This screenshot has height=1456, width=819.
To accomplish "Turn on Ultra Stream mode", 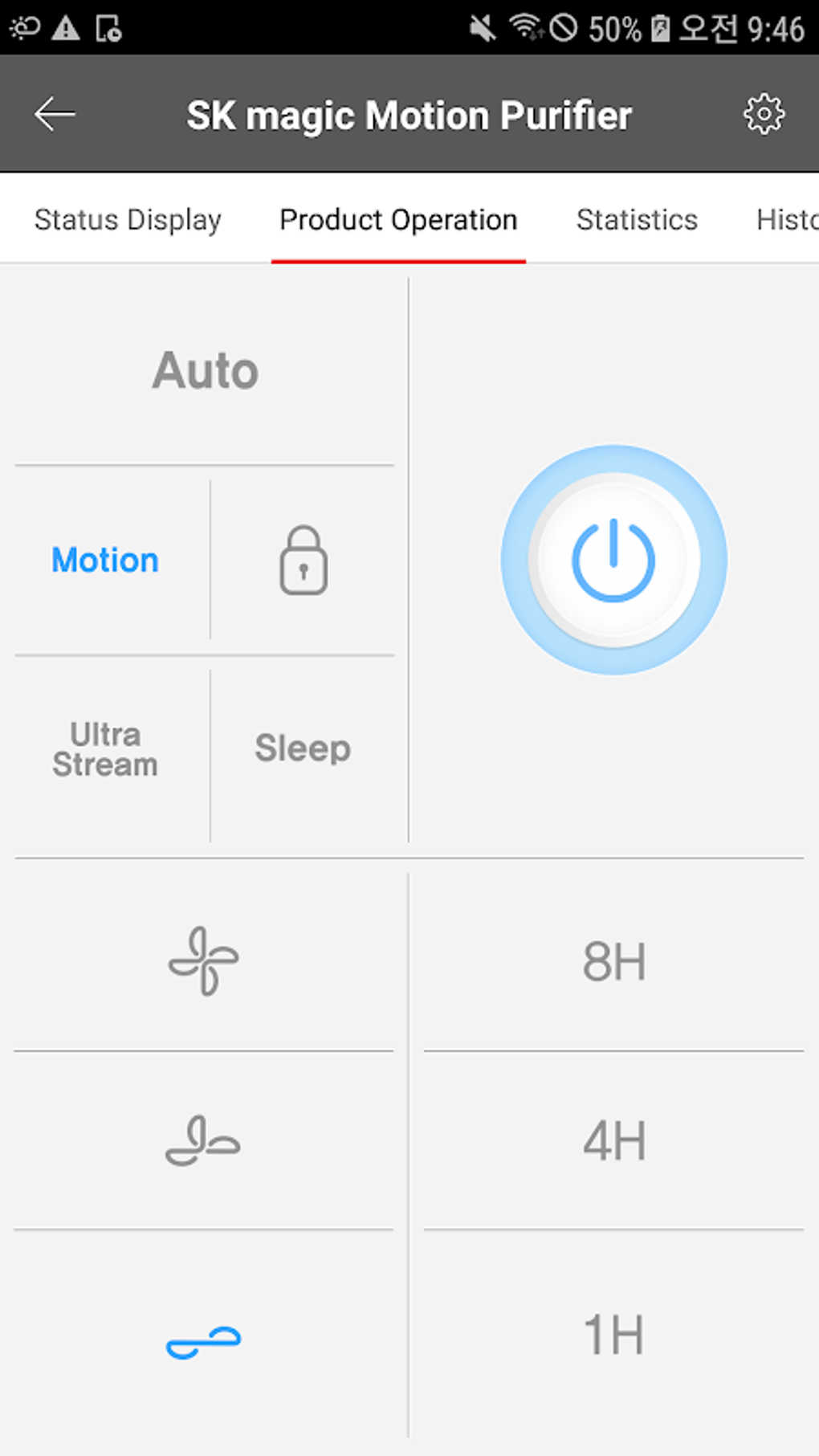I will click(104, 748).
